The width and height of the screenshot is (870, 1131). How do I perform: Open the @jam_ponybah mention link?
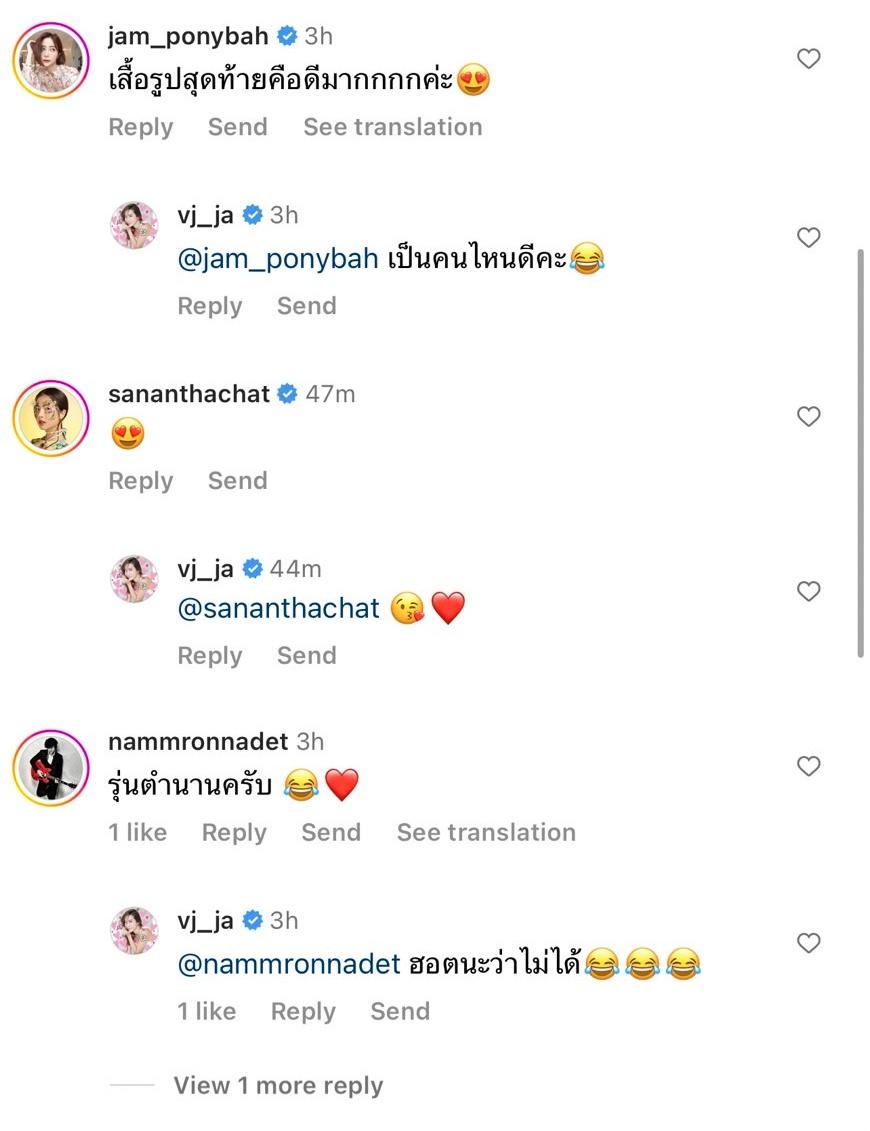coord(277,259)
